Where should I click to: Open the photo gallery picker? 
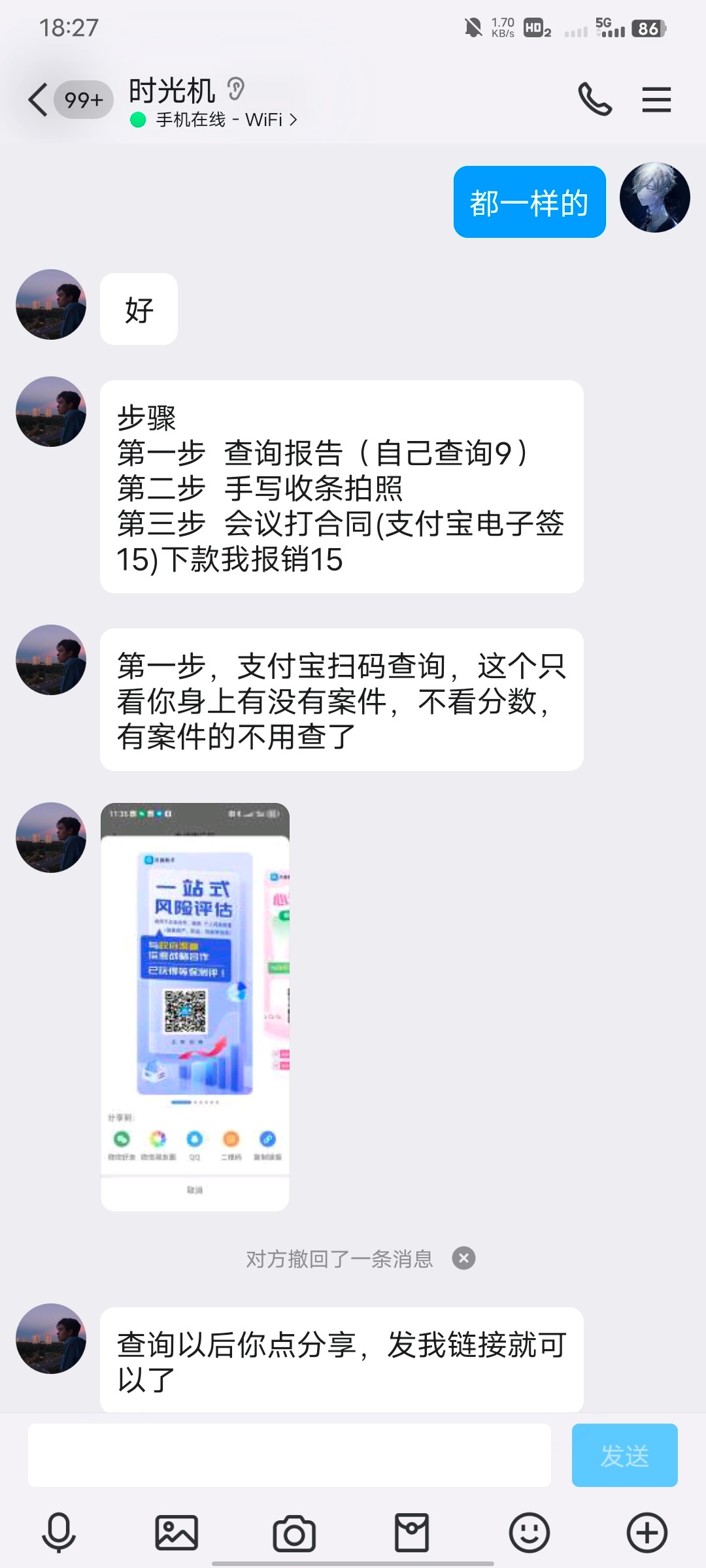tap(176, 1532)
